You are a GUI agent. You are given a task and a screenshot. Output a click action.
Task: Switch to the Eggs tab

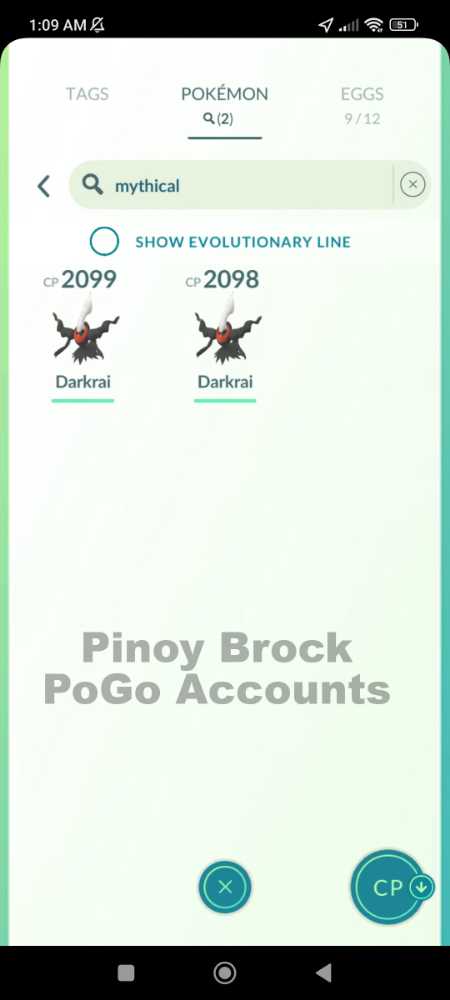pos(362,105)
